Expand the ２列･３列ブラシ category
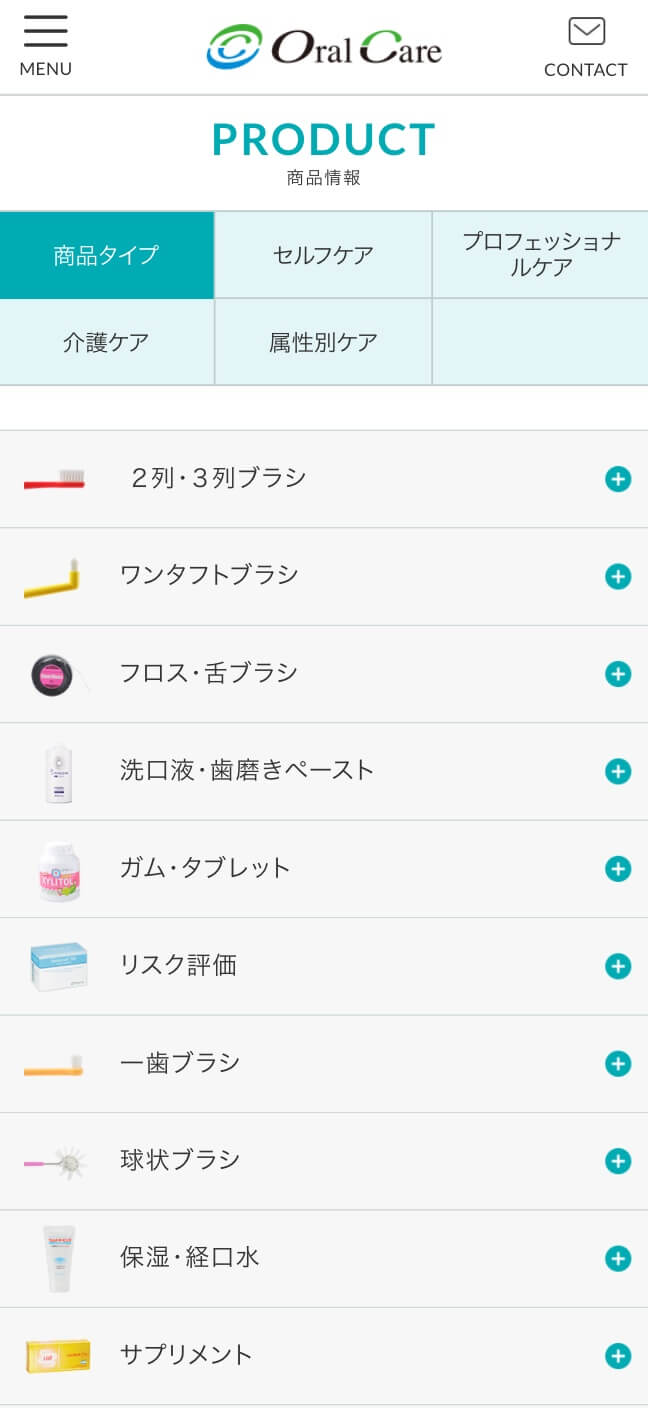Viewport: 648px width, 1408px height. click(324, 479)
